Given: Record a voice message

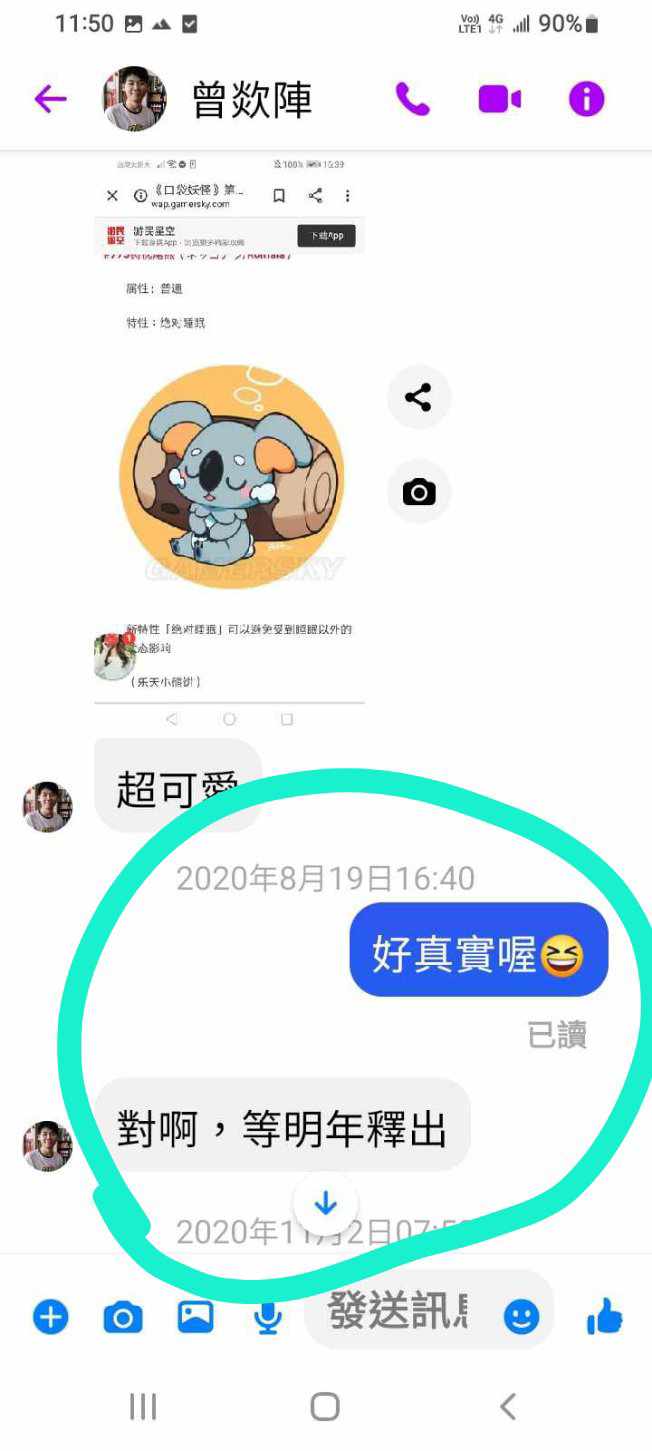Looking at the screenshot, I should [x=267, y=1317].
